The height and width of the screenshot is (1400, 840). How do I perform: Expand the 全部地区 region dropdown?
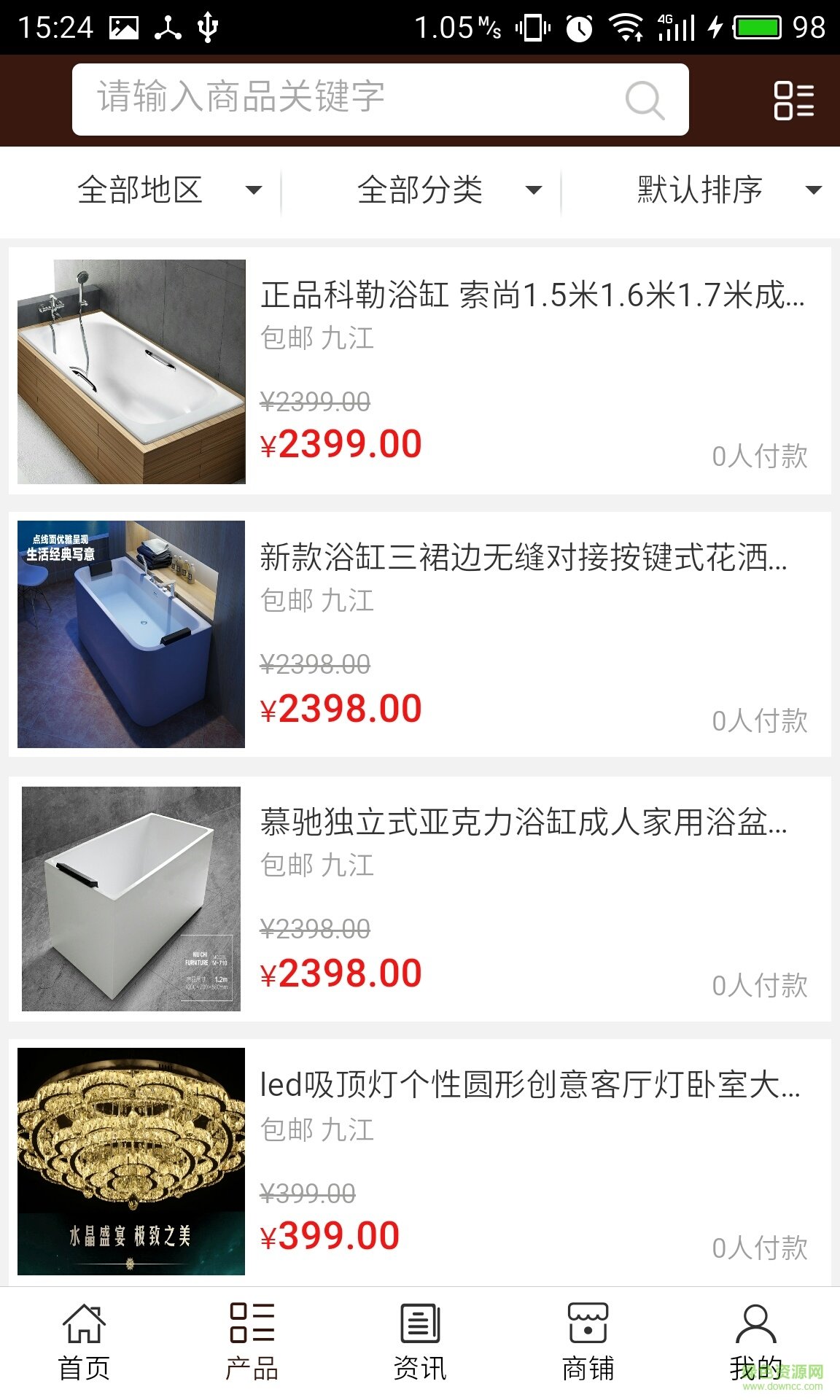(x=168, y=190)
